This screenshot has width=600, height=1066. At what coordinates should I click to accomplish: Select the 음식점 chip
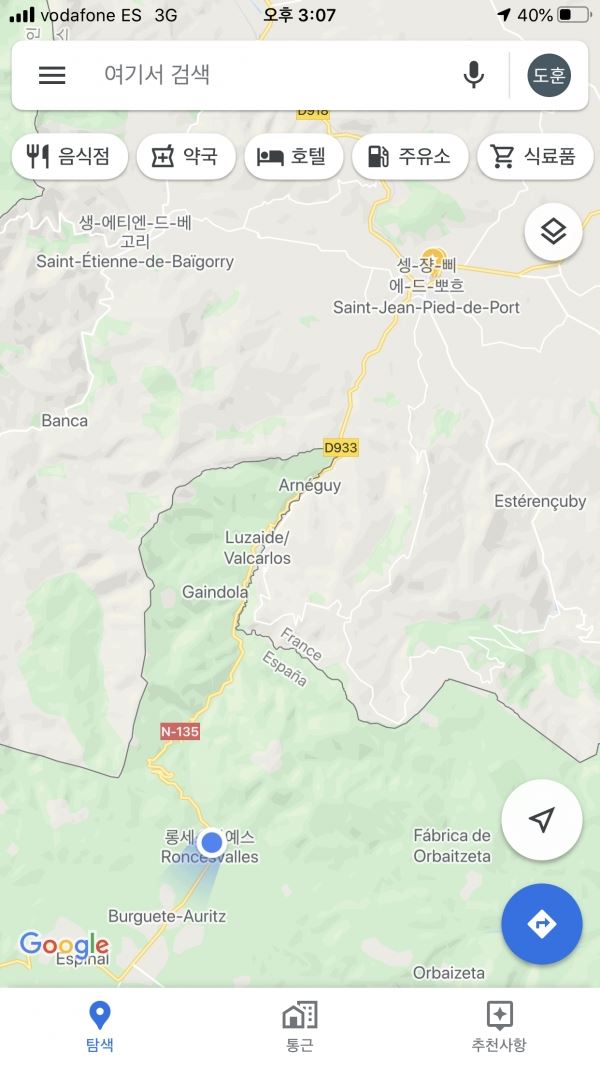[69, 157]
